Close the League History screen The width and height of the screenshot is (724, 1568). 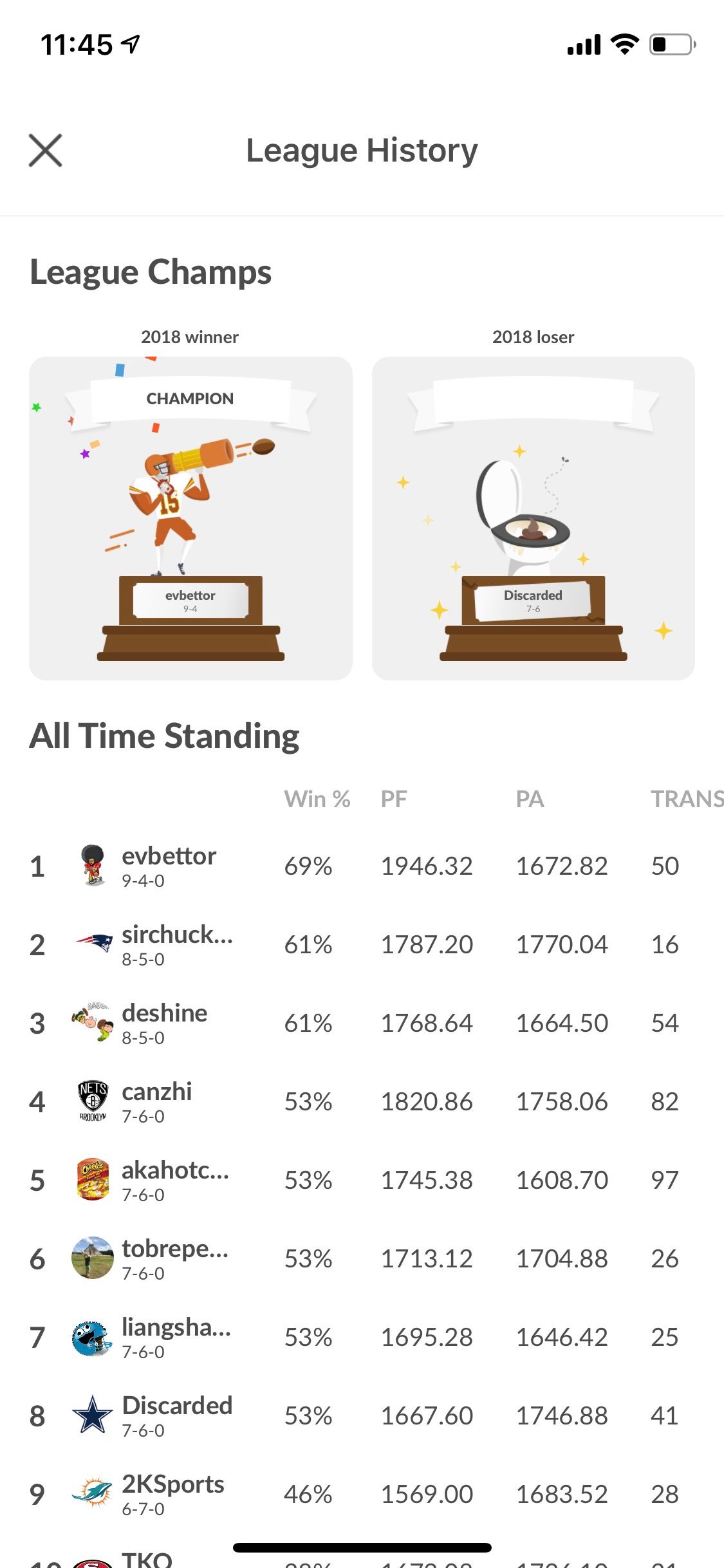point(45,151)
